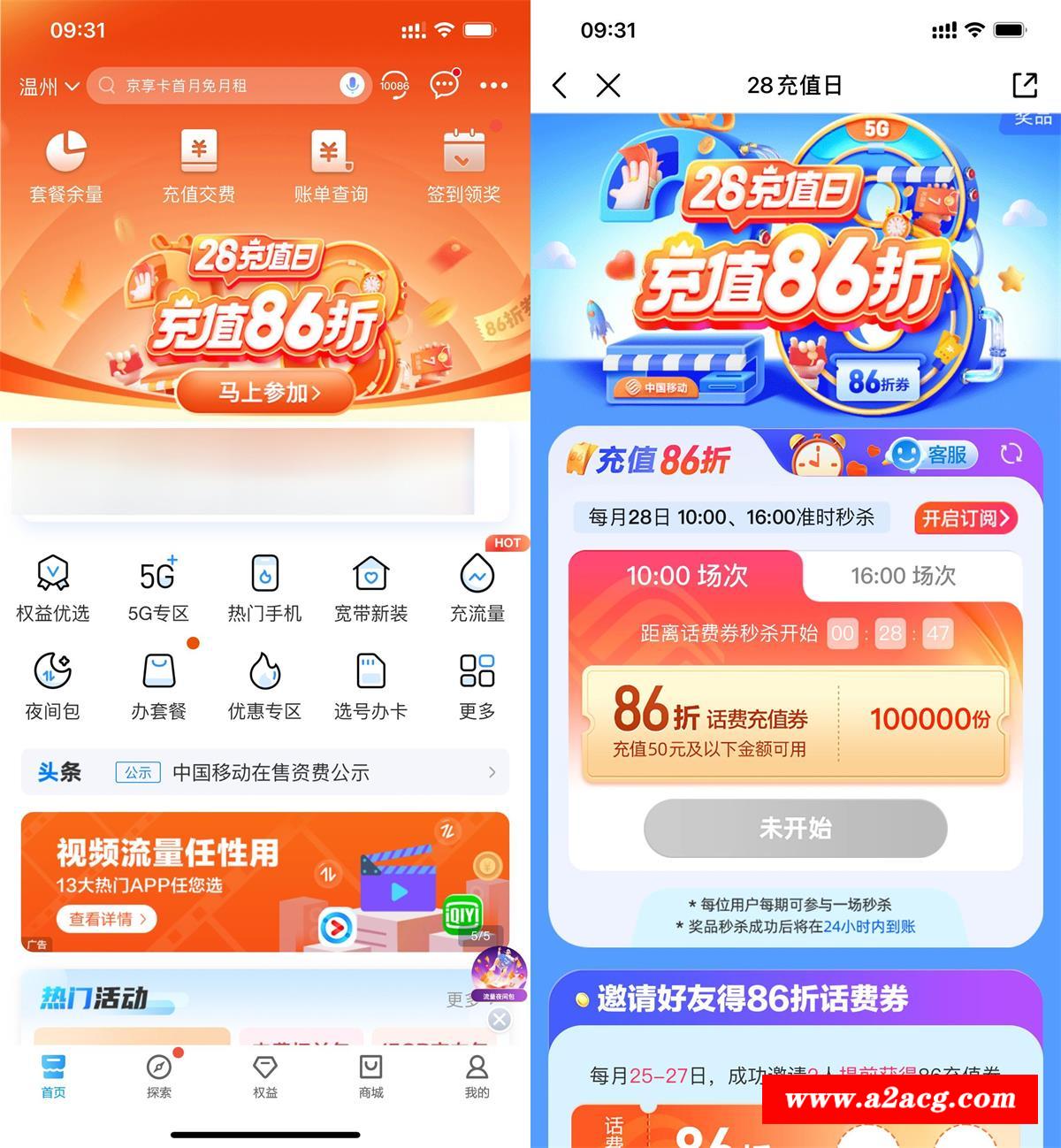
Task: Go back from the 28充值日 page
Action: coord(560,86)
